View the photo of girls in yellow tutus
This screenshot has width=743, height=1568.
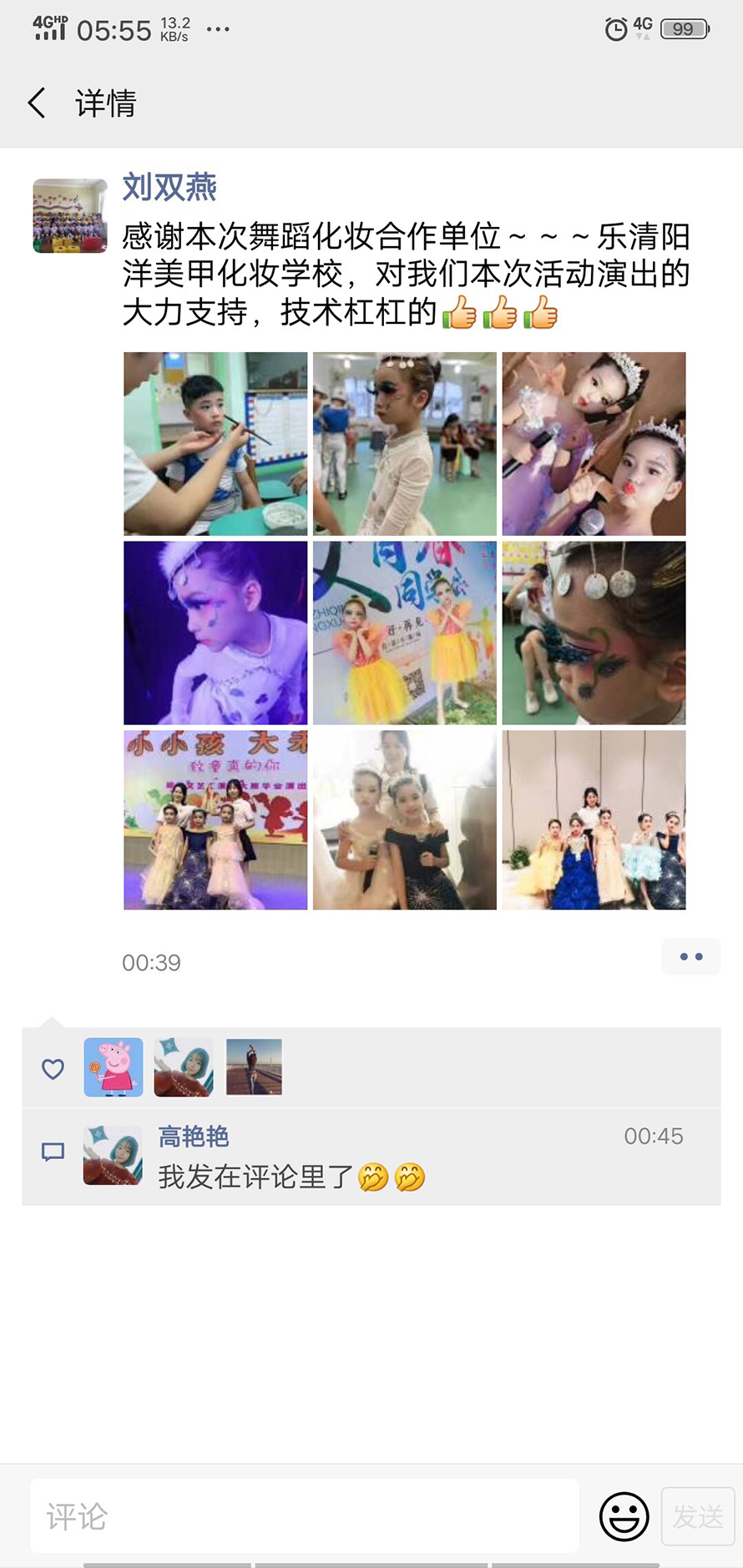tap(404, 633)
